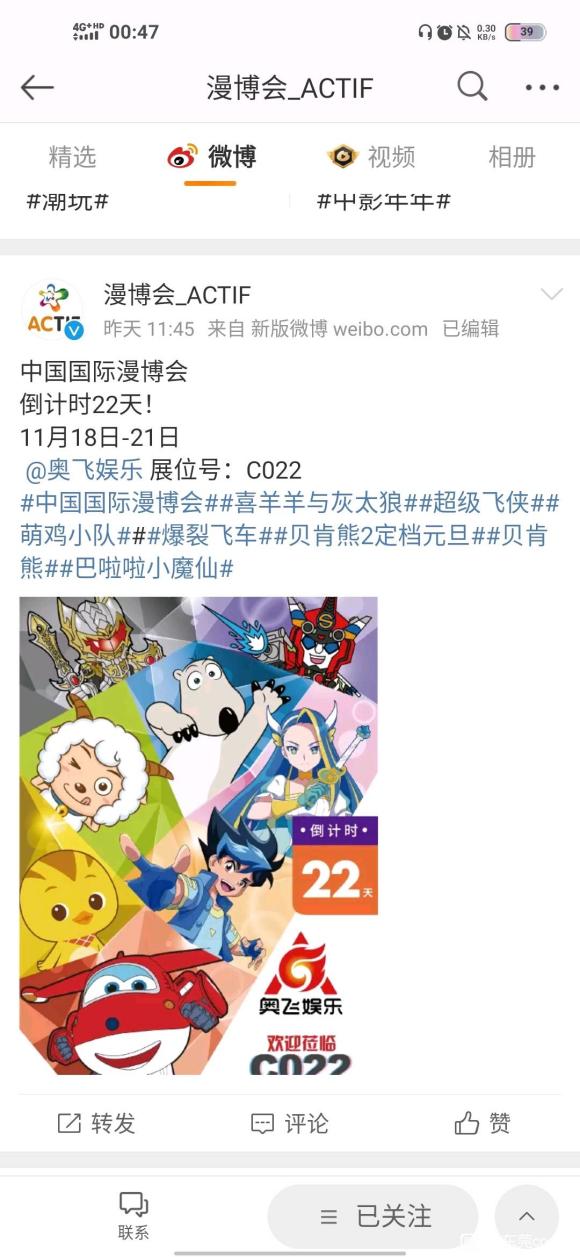Go back using the top-left arrow
580x1257 pixels.
pyautogui.click(x=37, y=87)
